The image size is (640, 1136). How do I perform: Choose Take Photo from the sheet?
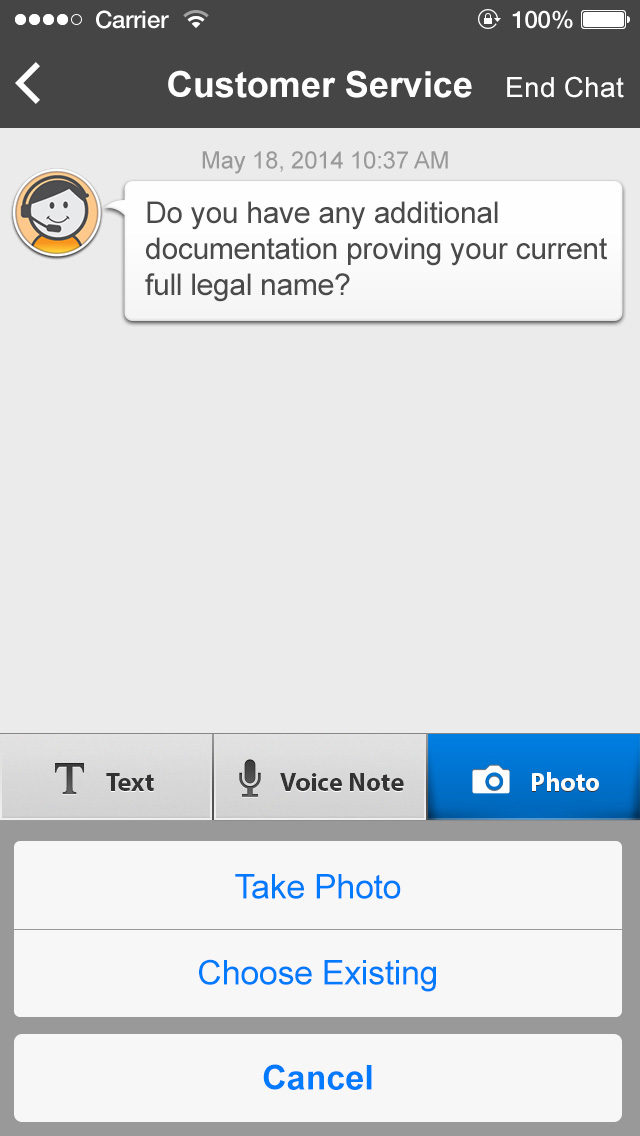pos(318,887)
